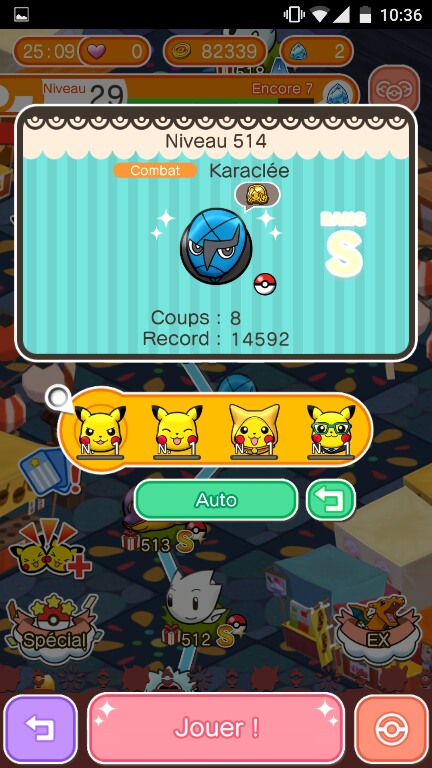The width and height of the screenshot is (432, 768).
Task: Tap the jewels counter showing 2
Action: (317, 51)
